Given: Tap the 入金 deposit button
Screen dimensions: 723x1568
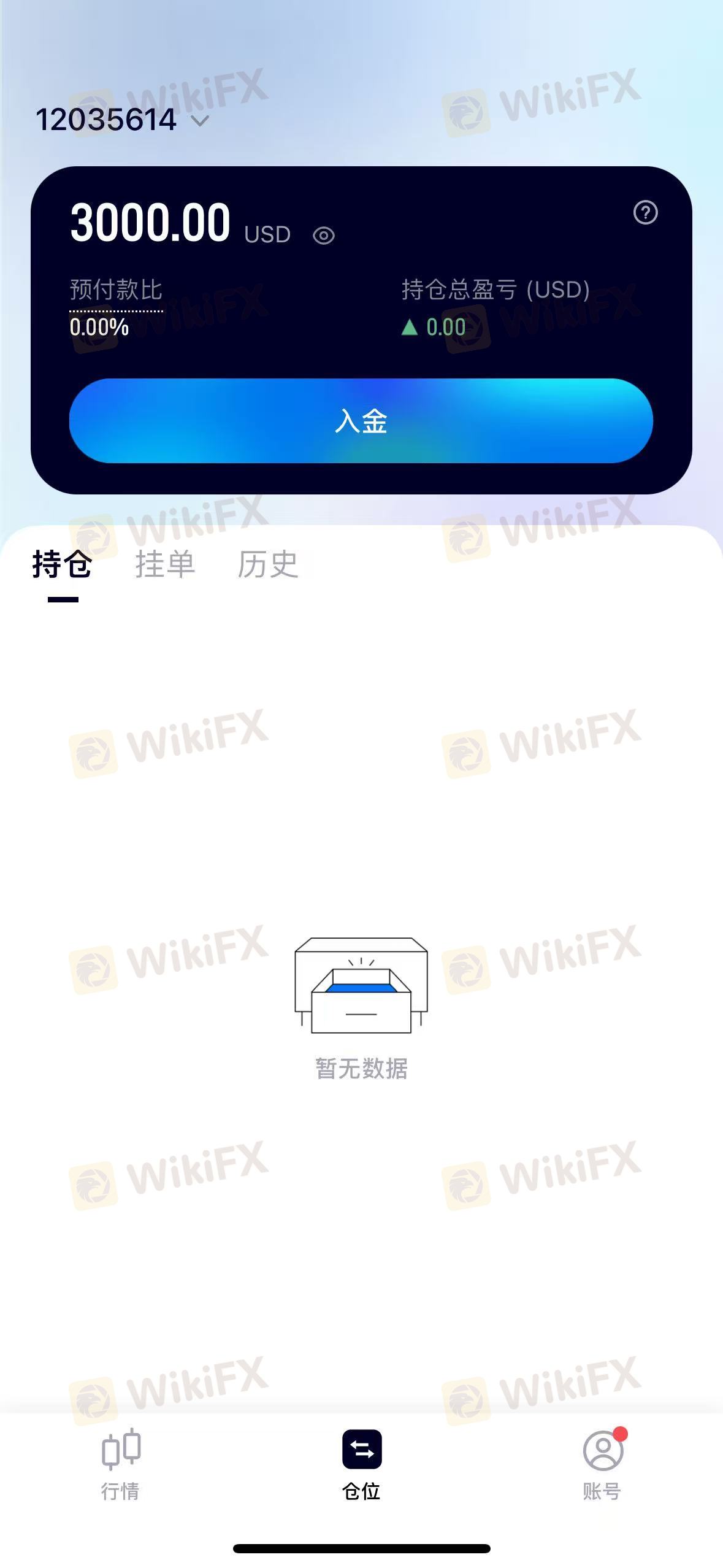Looking at the screenshot, I should click(x=361, y=421).
